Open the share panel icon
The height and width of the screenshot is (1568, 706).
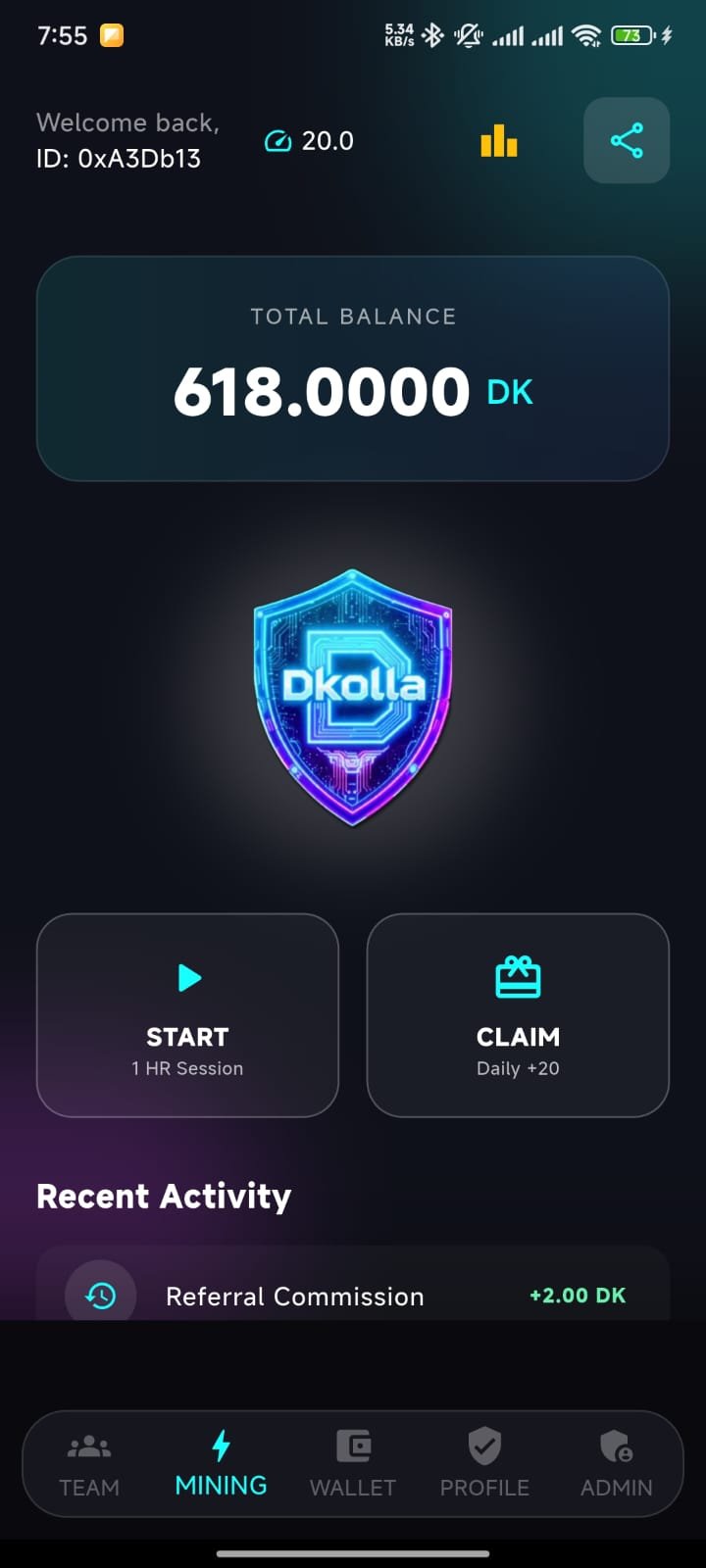[x=626, y=140]
